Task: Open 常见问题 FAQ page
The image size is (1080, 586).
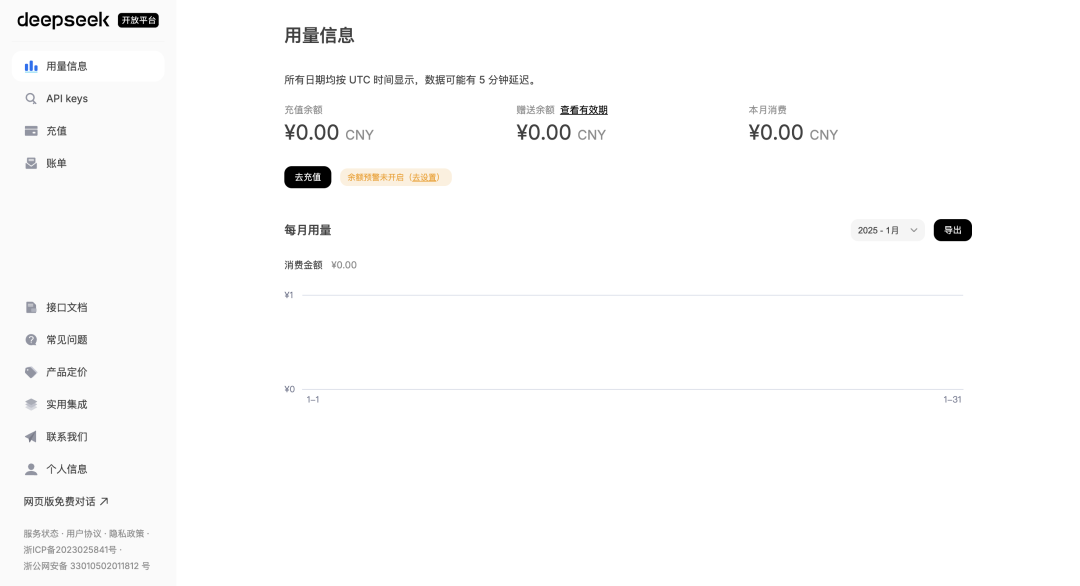Action: 66,340
